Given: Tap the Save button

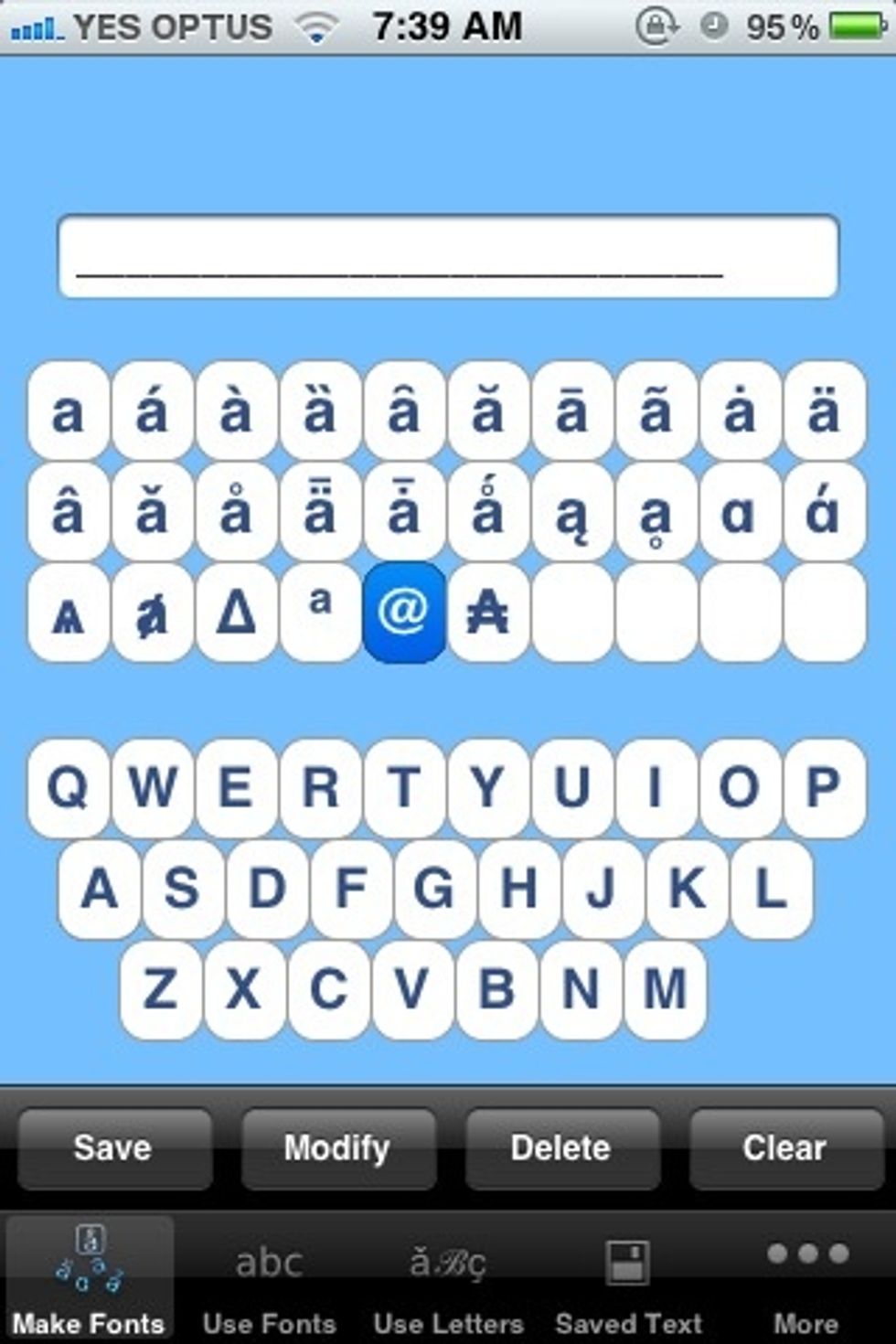Looking at the screenshot, I should tap(113, 1148).
